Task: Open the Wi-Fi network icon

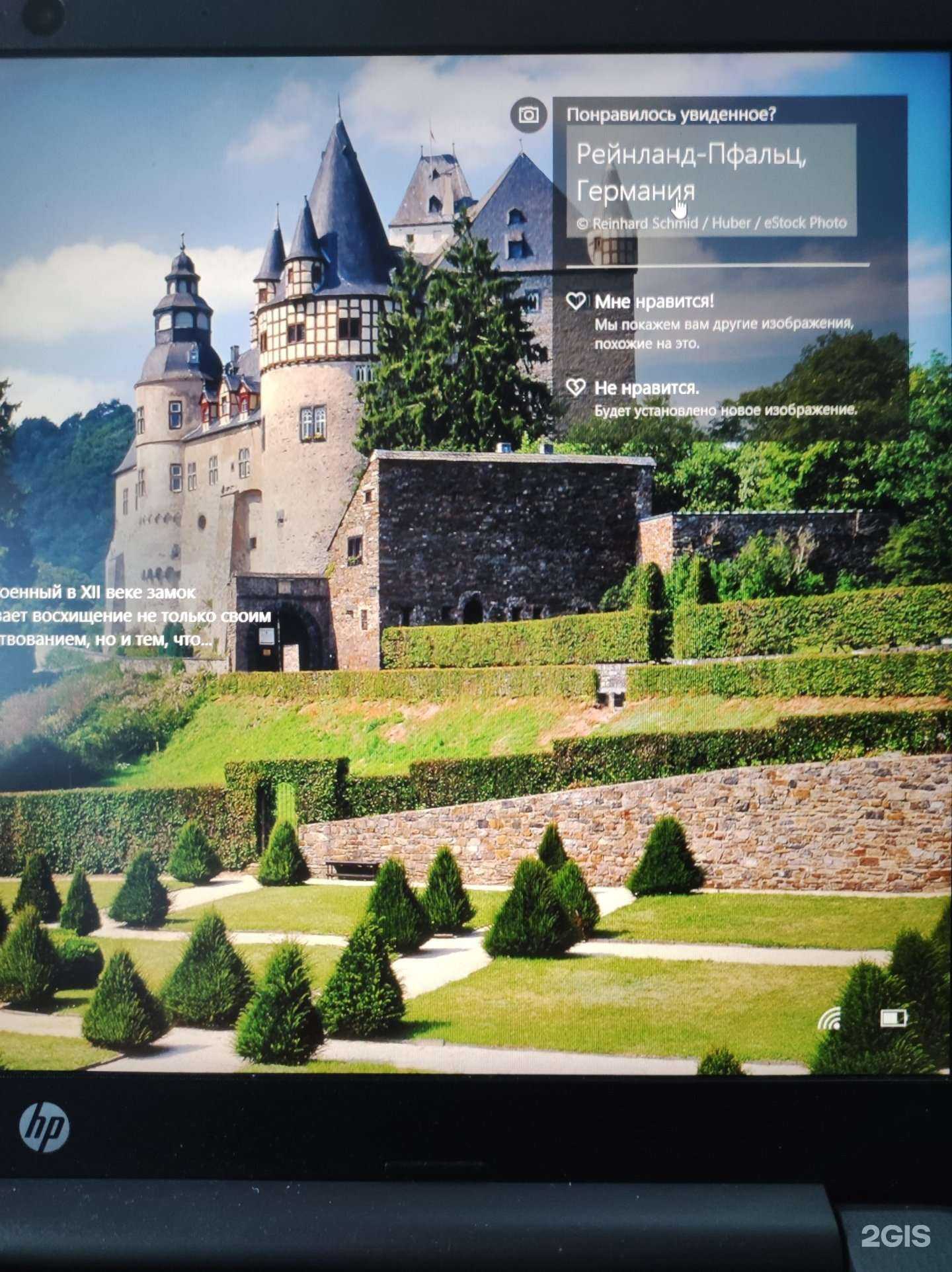Action: 829,1020
